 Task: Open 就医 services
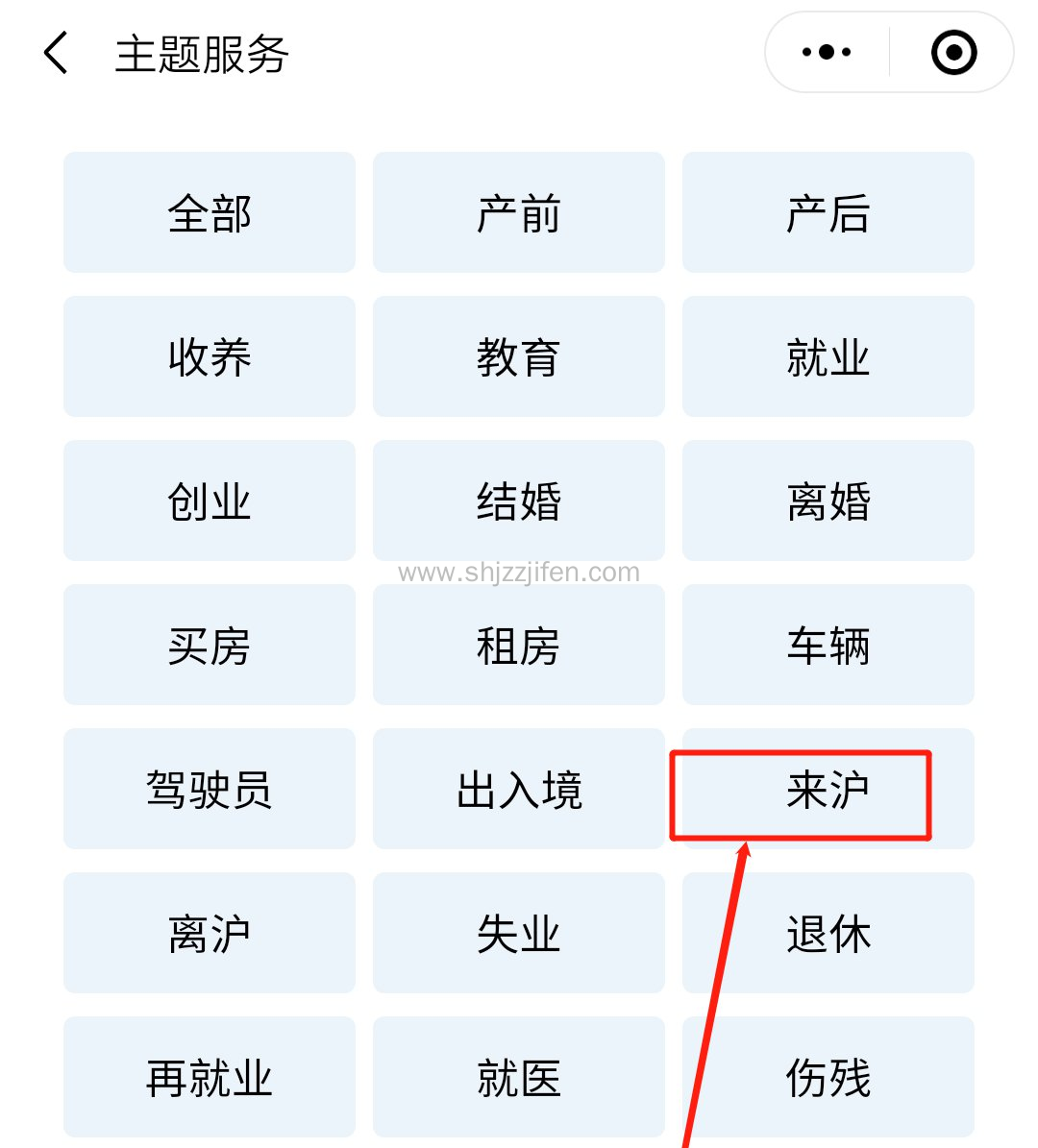[519, 1077]
